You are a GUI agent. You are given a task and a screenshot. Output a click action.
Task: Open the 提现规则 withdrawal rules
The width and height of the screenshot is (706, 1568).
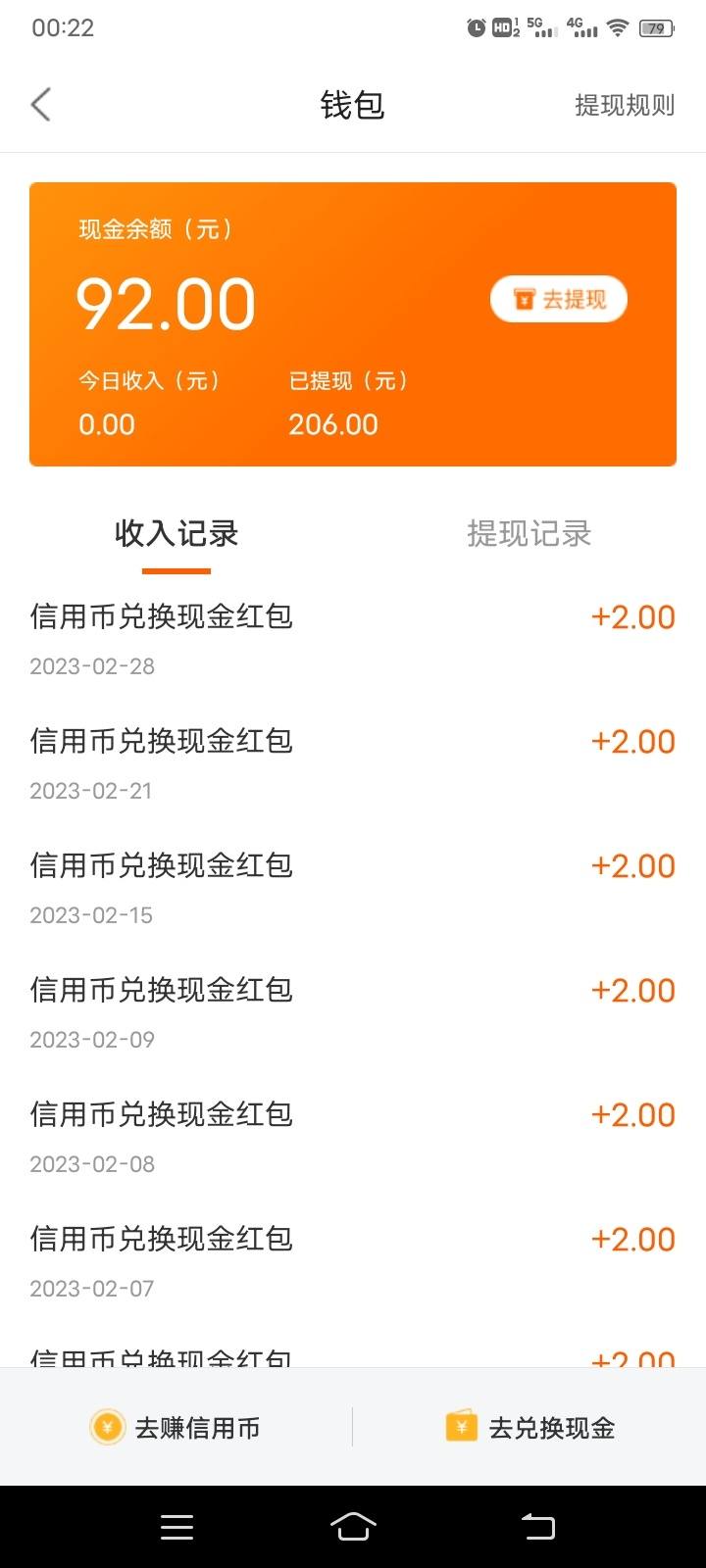pyautogui.click(x=625, y=105)
